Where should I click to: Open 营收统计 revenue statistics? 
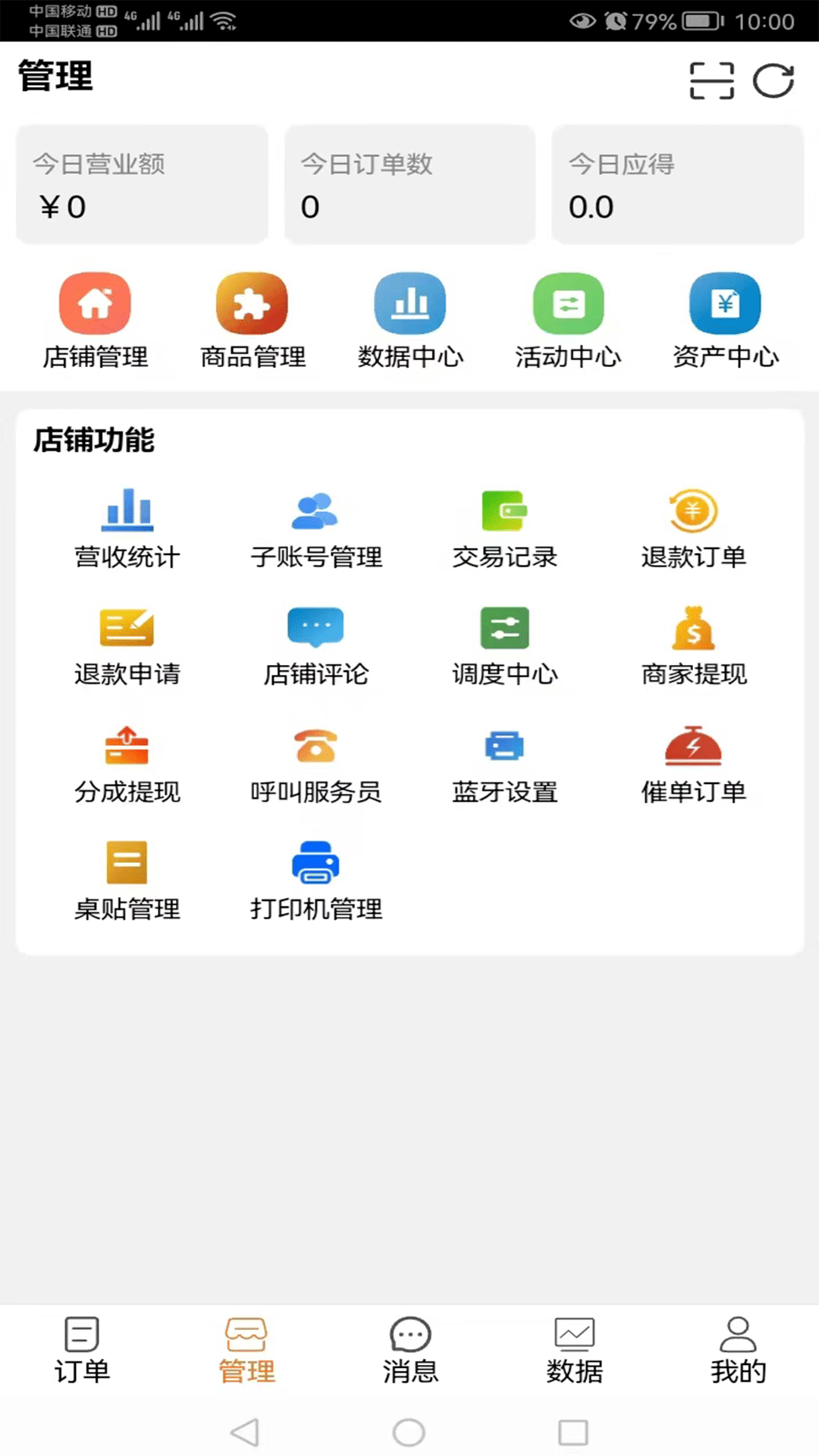127,527
